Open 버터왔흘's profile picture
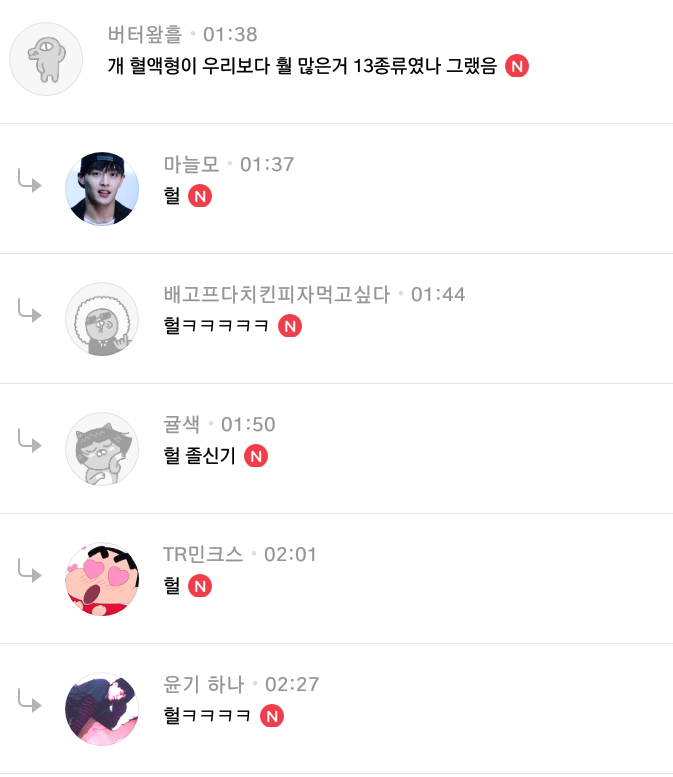Image resolution: width=673 pixels, height=777 pixels. [45, 59]
